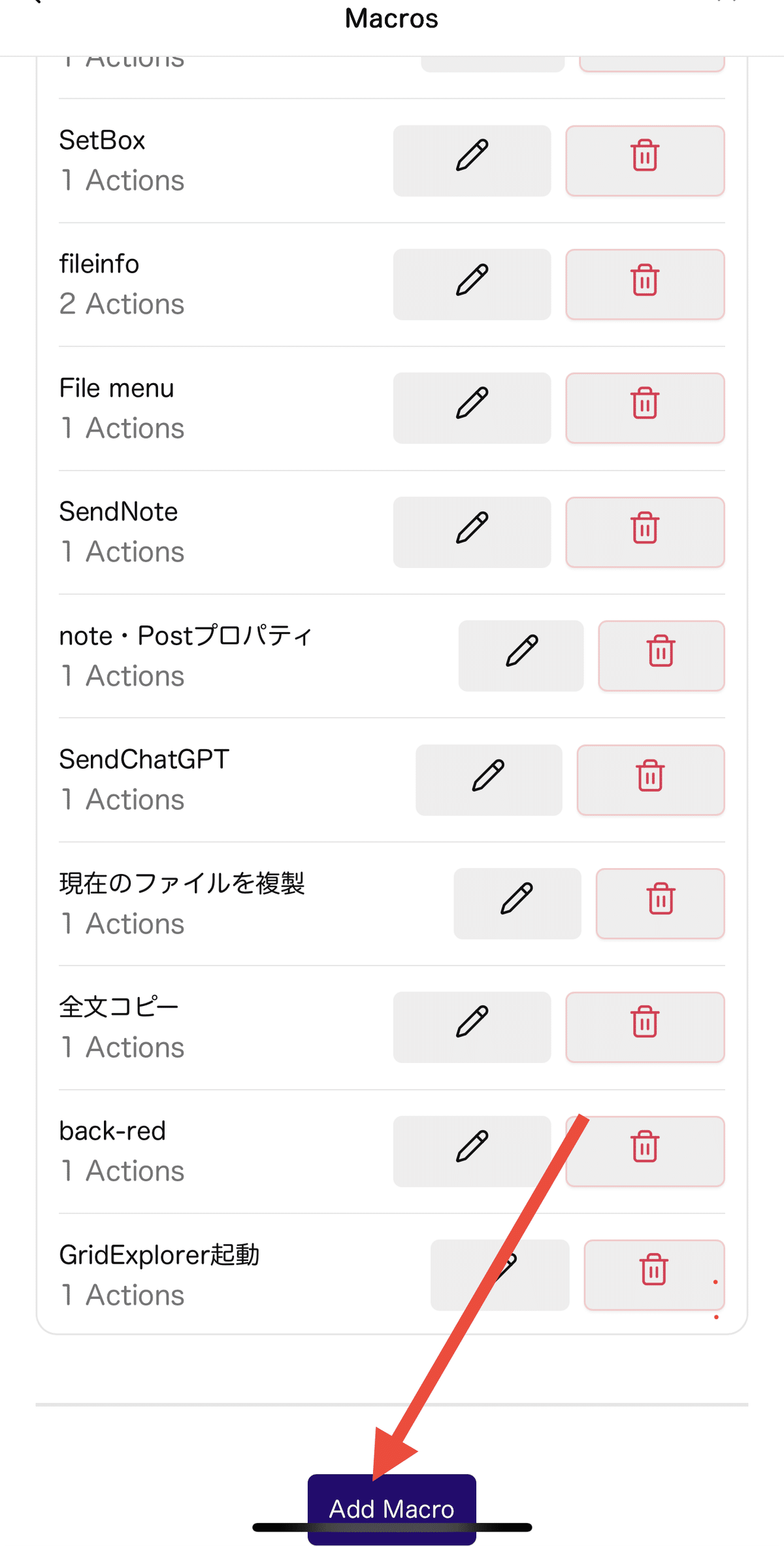Image resolution: width=784 pixels, height=1546 pixels.
Task: Edit the fileinfo macro
Action: click(x=472, y=284)
